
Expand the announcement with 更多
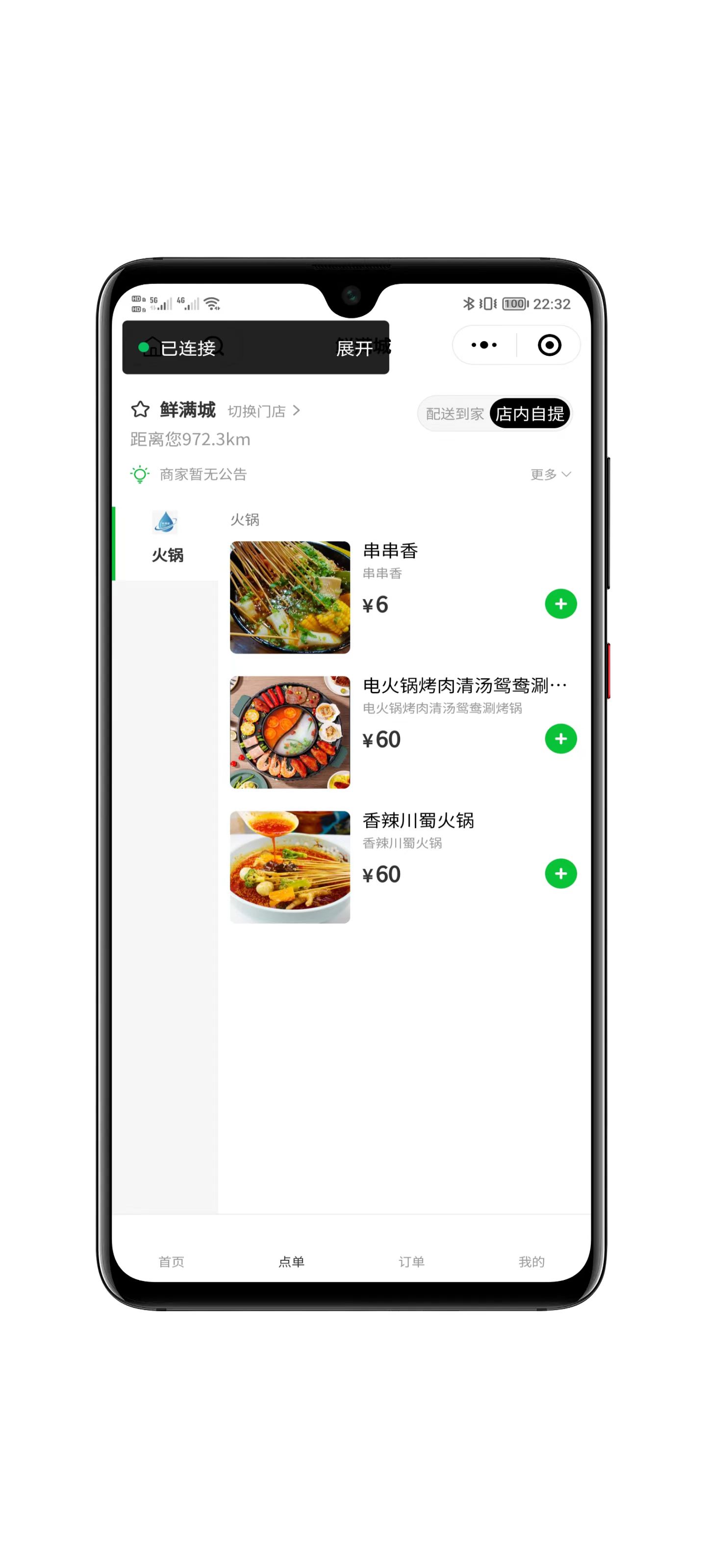click(550, 474)
